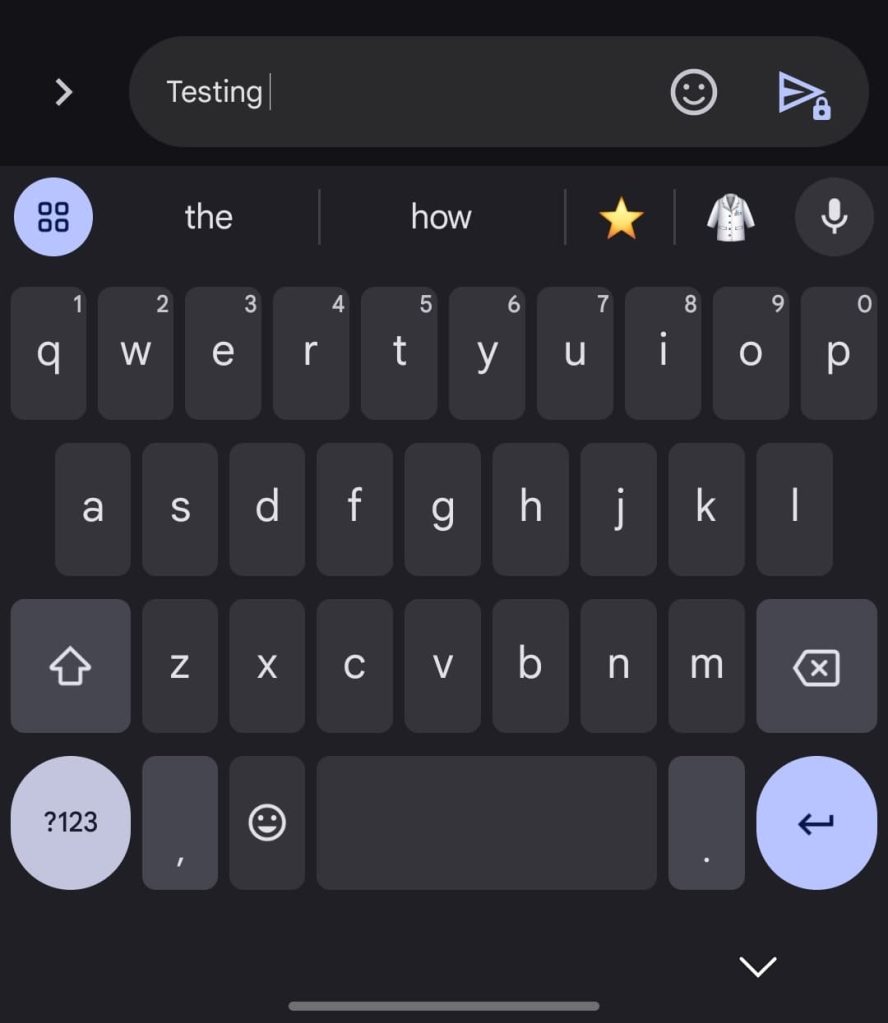Type the period key
This screenshot has width=888, height=1023.
click(706, 822)
